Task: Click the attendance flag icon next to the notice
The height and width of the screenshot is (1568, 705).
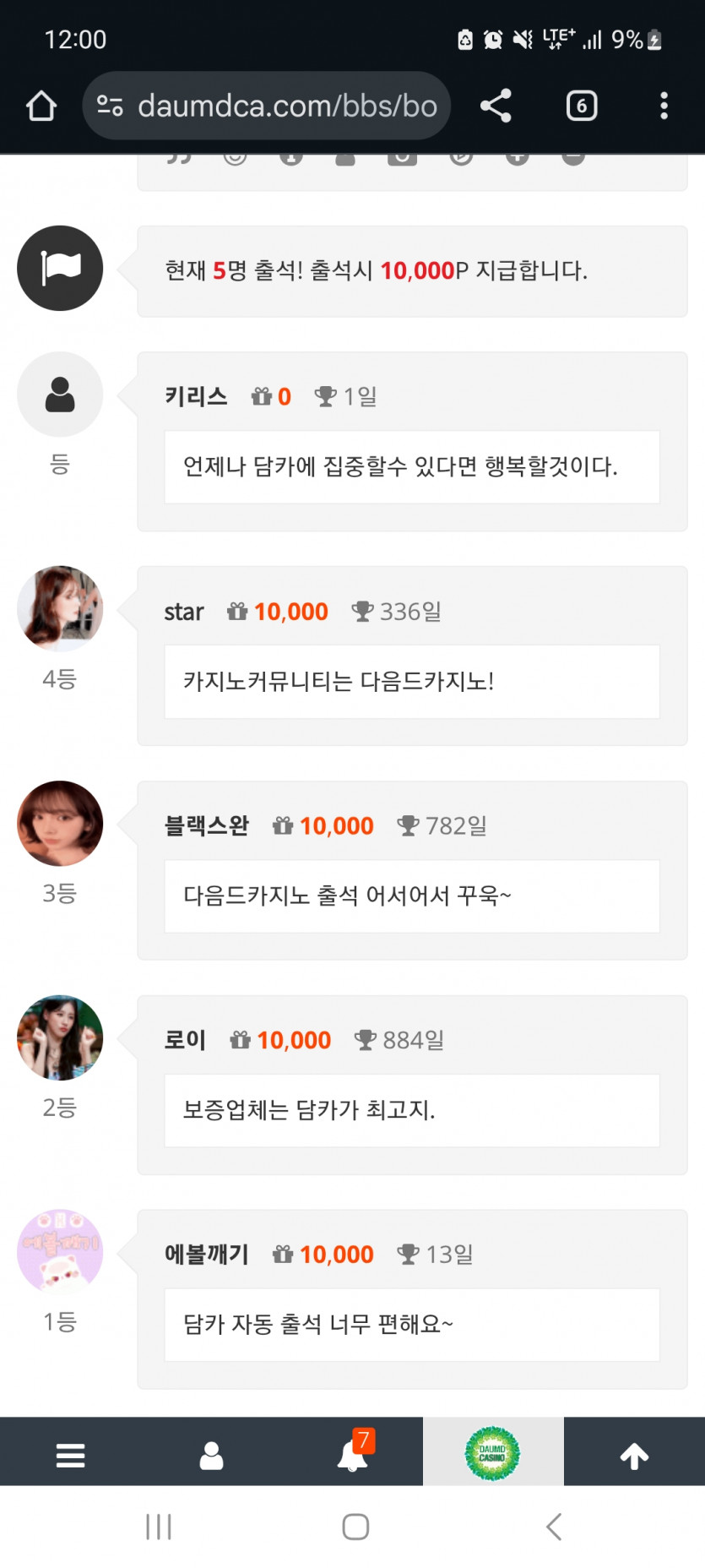Action: (x=59, y=268)
